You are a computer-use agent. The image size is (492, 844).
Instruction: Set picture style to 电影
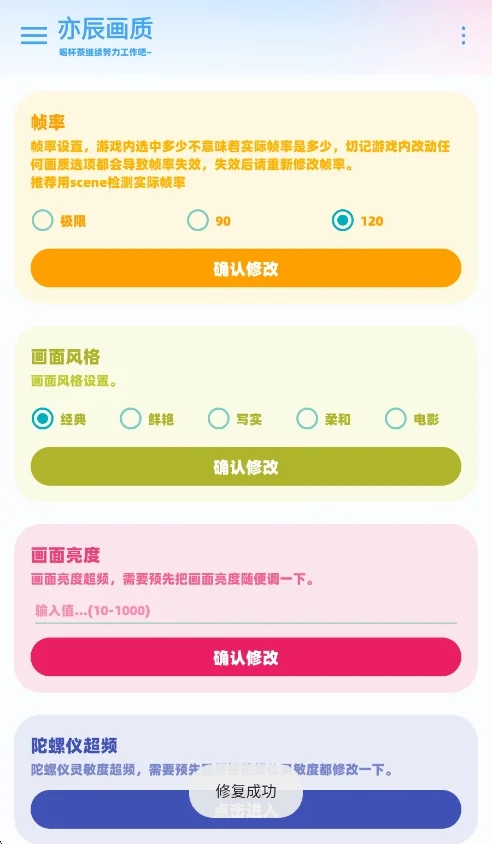[x=412, y=419]
